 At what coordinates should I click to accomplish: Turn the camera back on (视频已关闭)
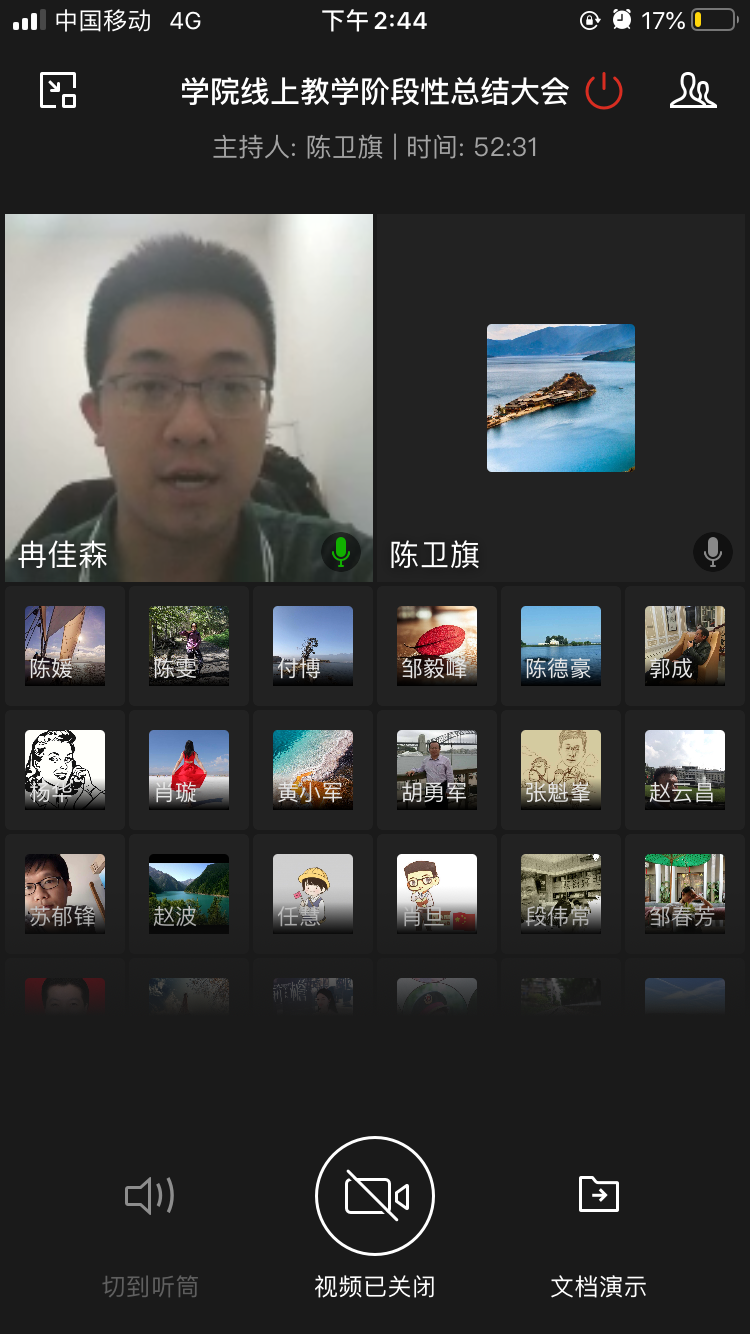coord(375,1197)
